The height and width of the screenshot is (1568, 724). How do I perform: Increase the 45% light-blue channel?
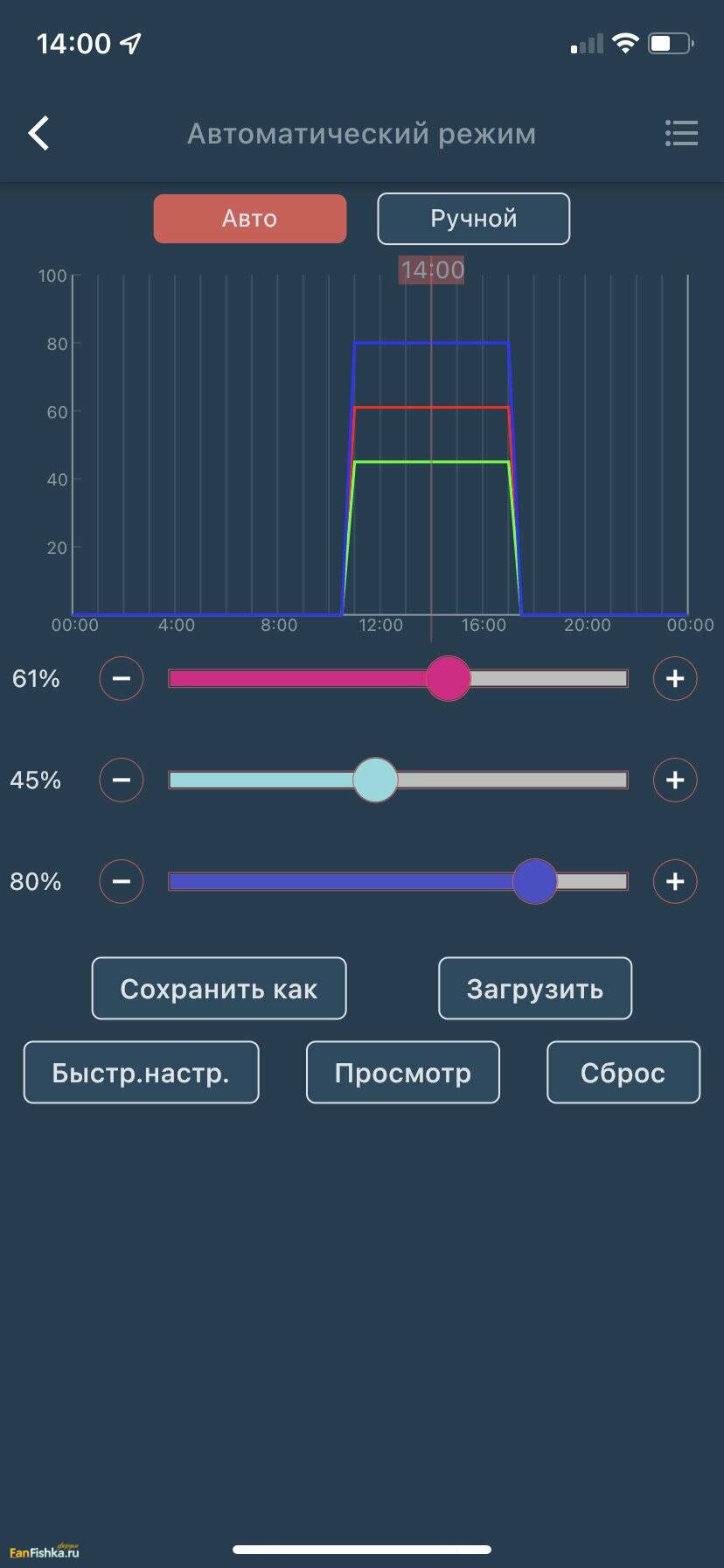[x=674, y=780]
